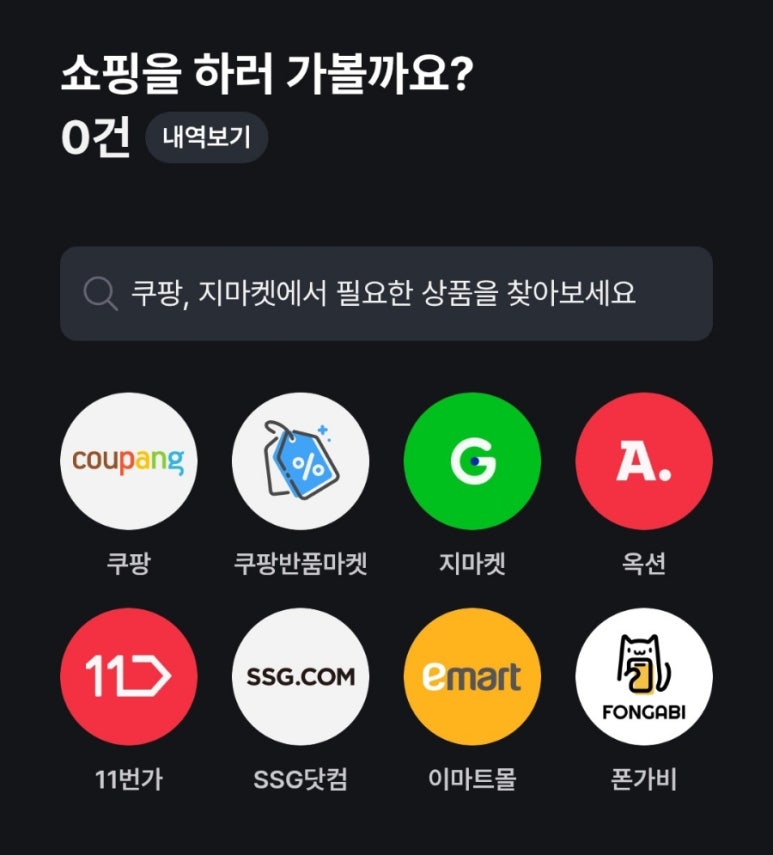Select the 폰가비 label text
This screenshot has height=855, width=773.
coord(643,779)
